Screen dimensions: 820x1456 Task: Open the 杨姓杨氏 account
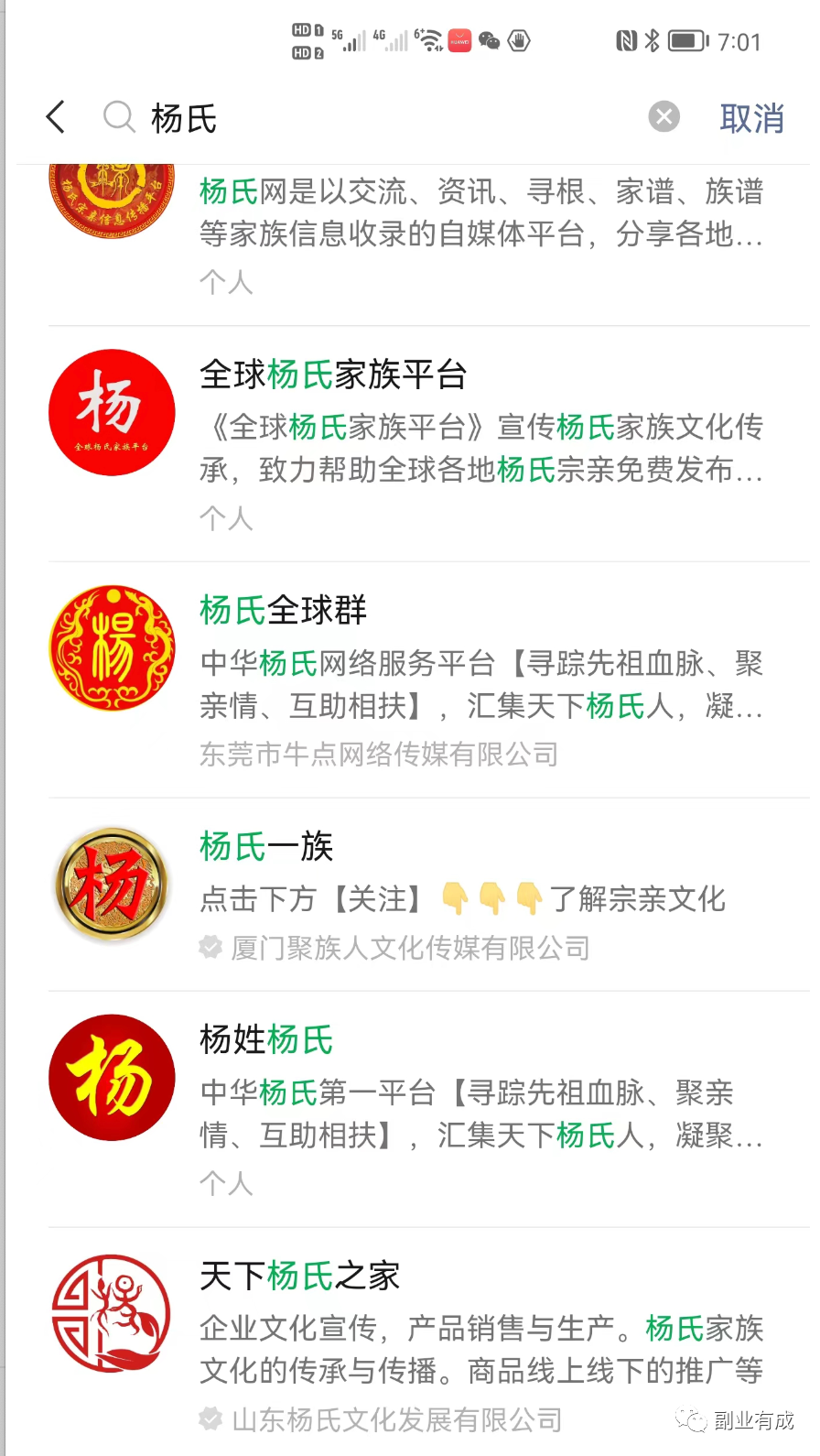(265, 1040)
